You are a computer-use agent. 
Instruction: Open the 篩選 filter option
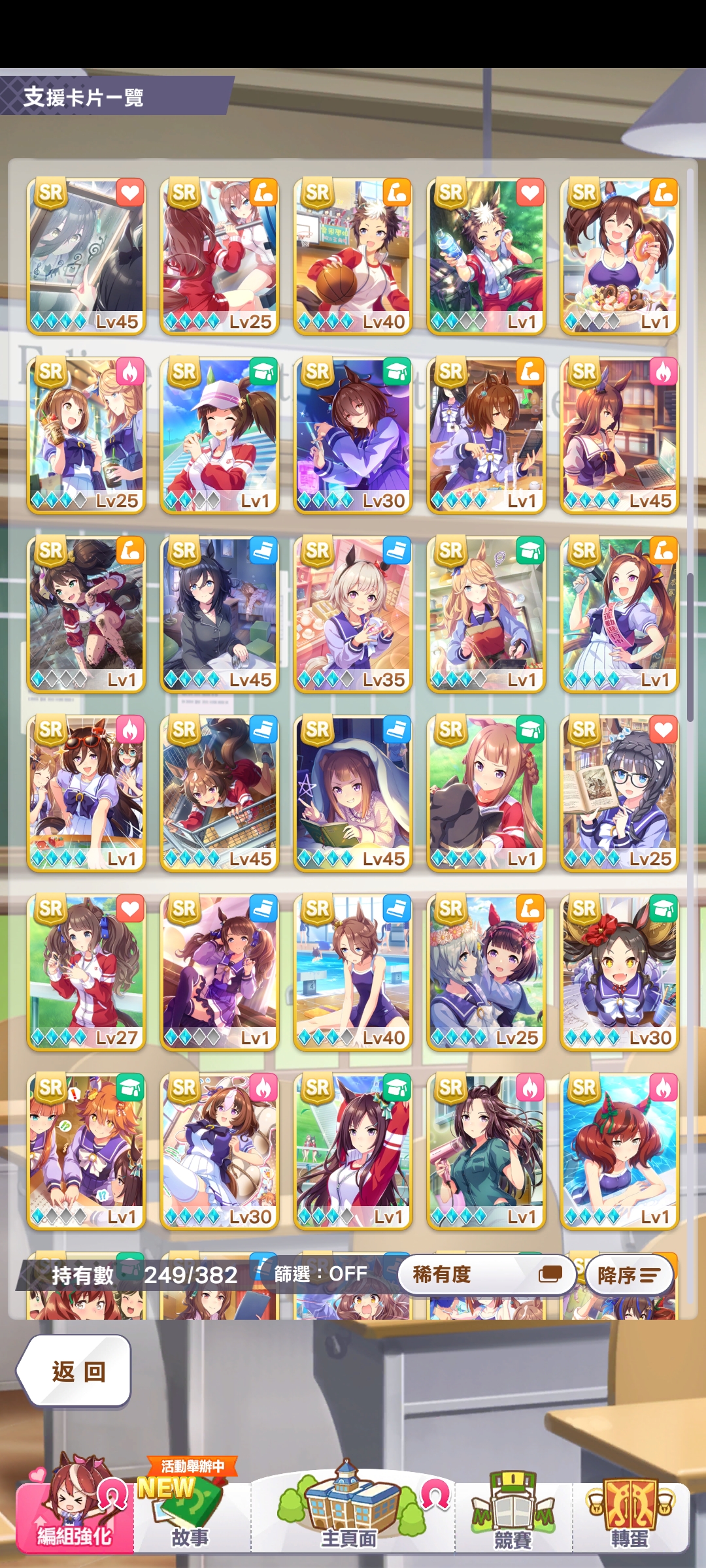pyautogui.click(x=320, y=1273)
